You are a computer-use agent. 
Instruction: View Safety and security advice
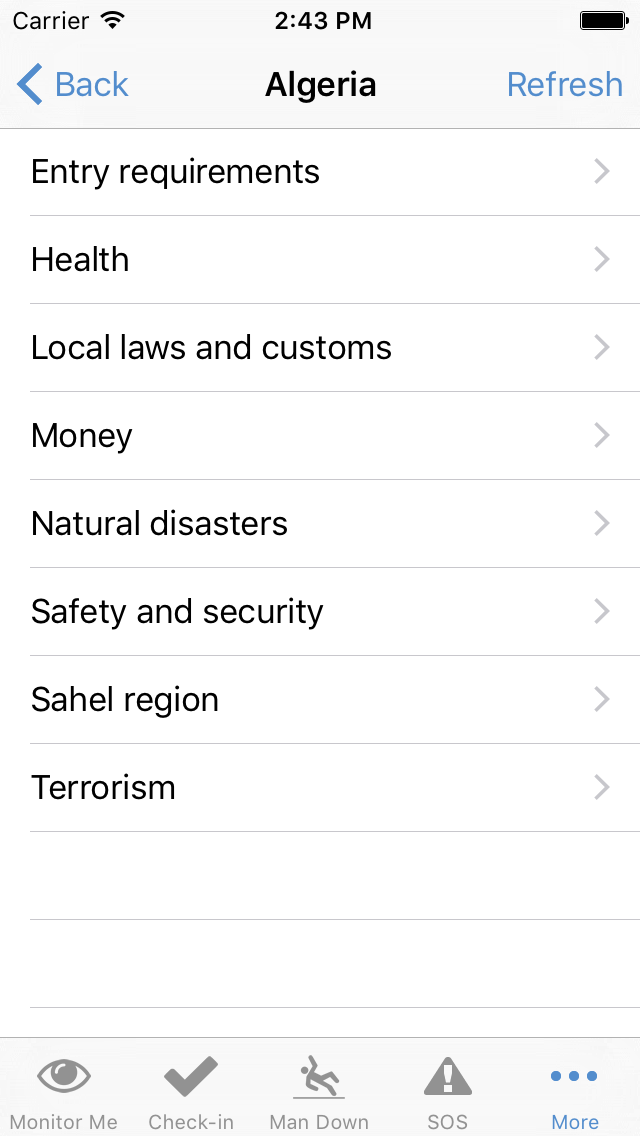pyautogui.click(x=320, y=611)
